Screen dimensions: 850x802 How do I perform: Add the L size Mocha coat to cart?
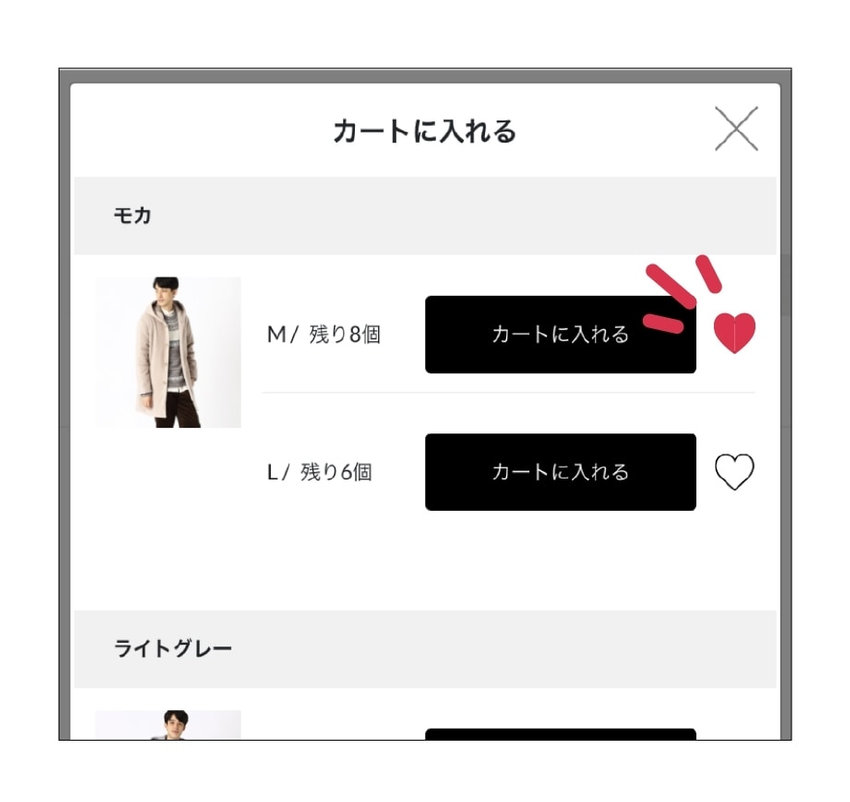[561, 472]
